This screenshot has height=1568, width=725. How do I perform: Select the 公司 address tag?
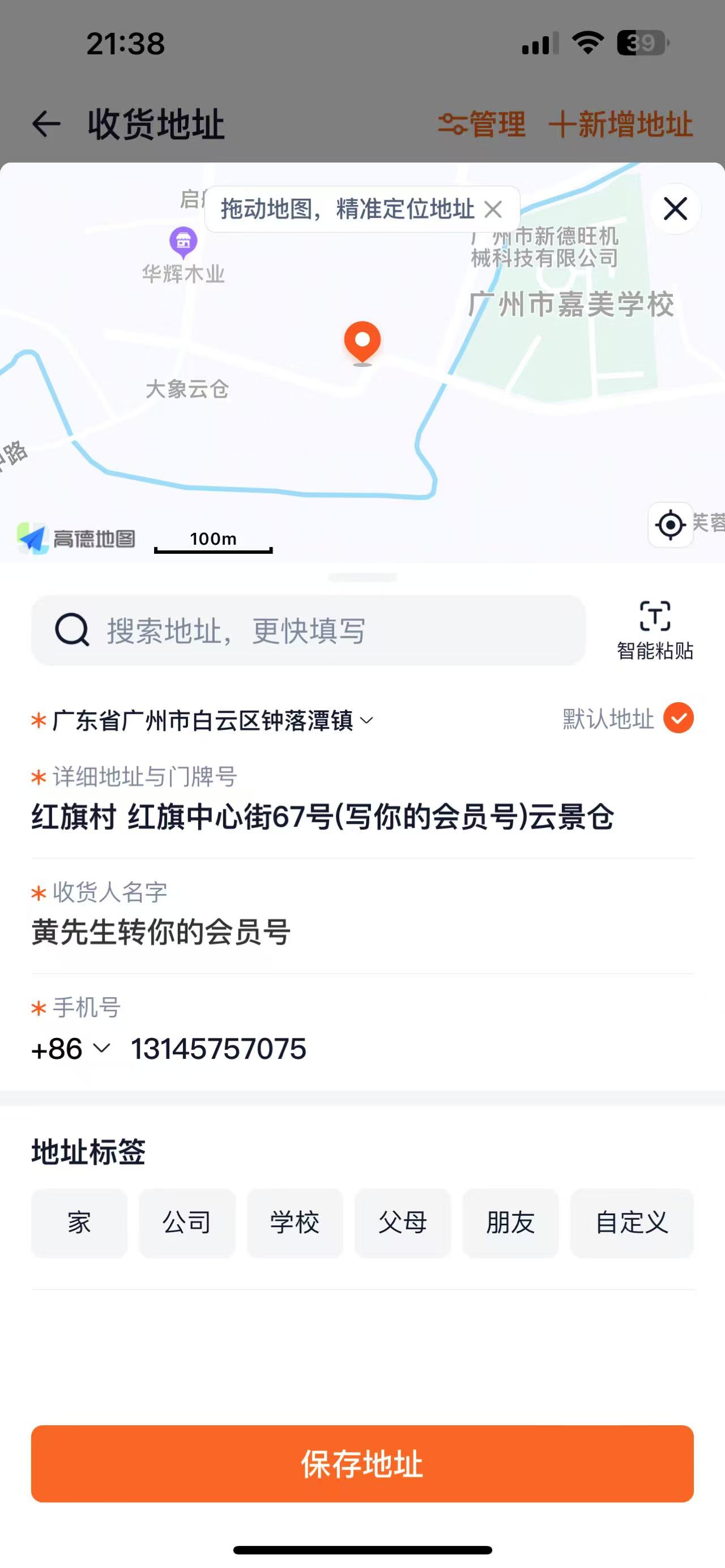click(187, 1222)
